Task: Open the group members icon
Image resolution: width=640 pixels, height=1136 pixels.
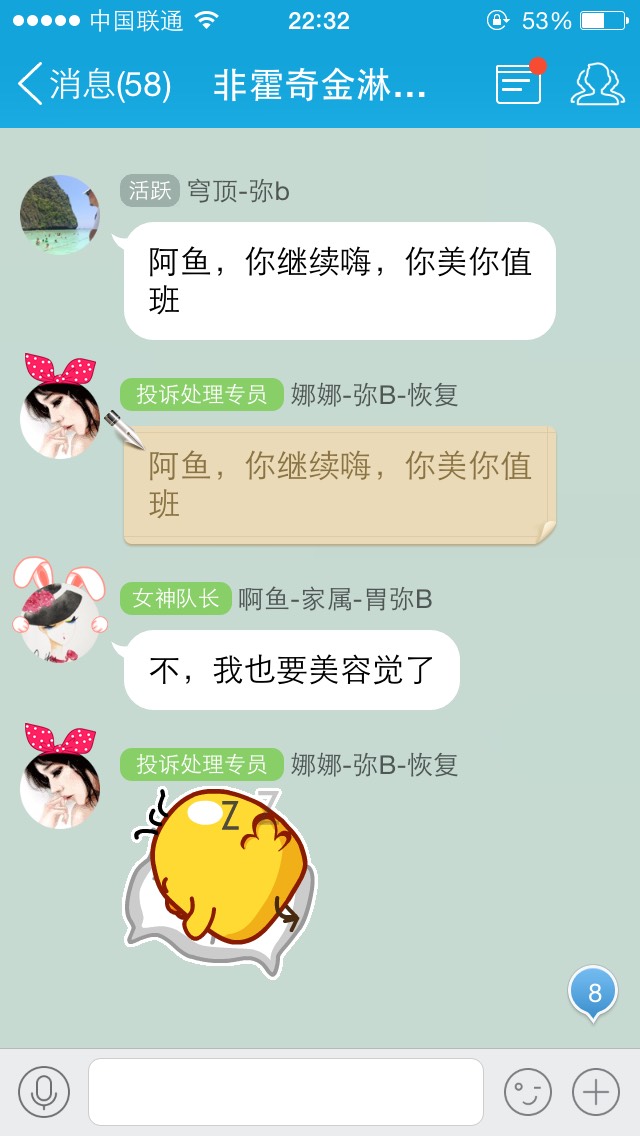Action: click(597, 84)
